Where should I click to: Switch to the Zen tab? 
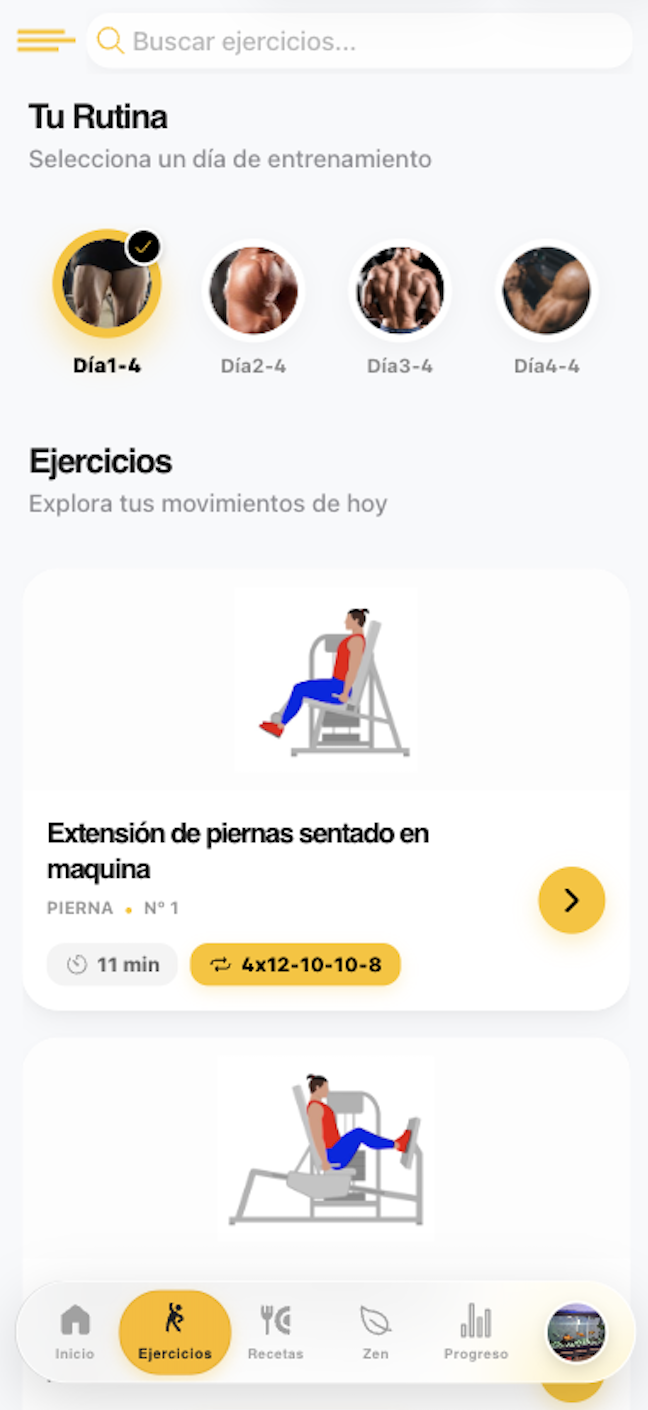pyautogui.click(x=375, y=1332)
